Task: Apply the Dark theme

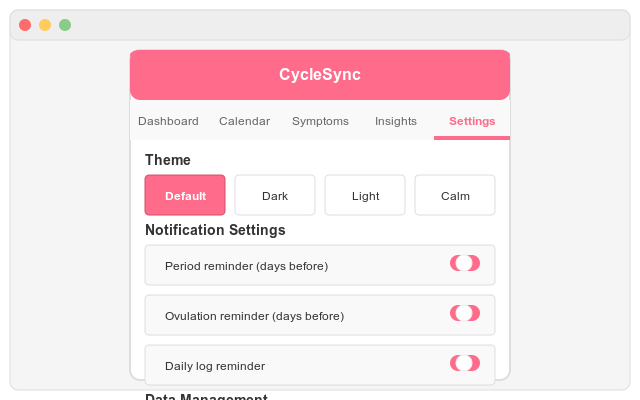Action: coord(275,195)
